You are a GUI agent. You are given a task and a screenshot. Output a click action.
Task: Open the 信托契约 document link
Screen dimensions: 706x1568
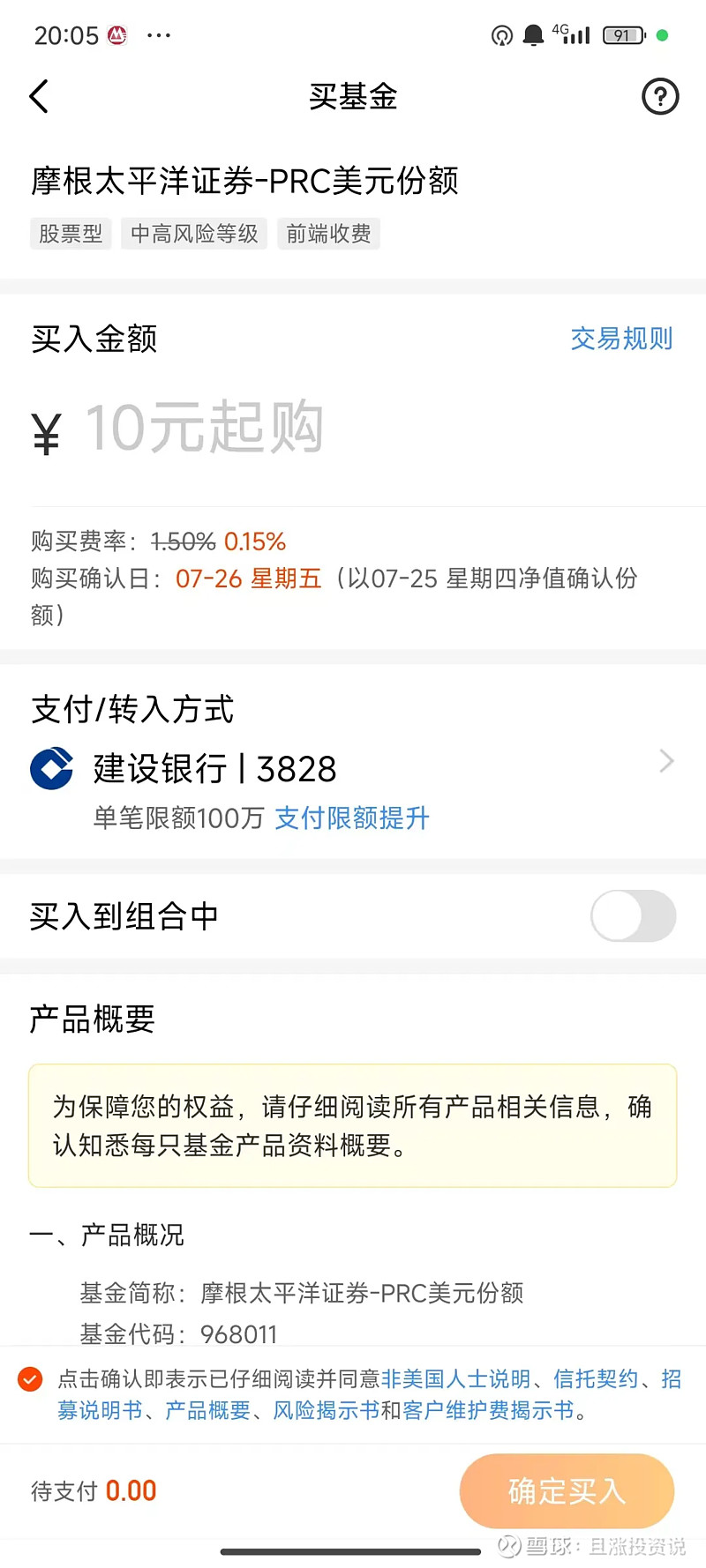[x=596, y=1378]
